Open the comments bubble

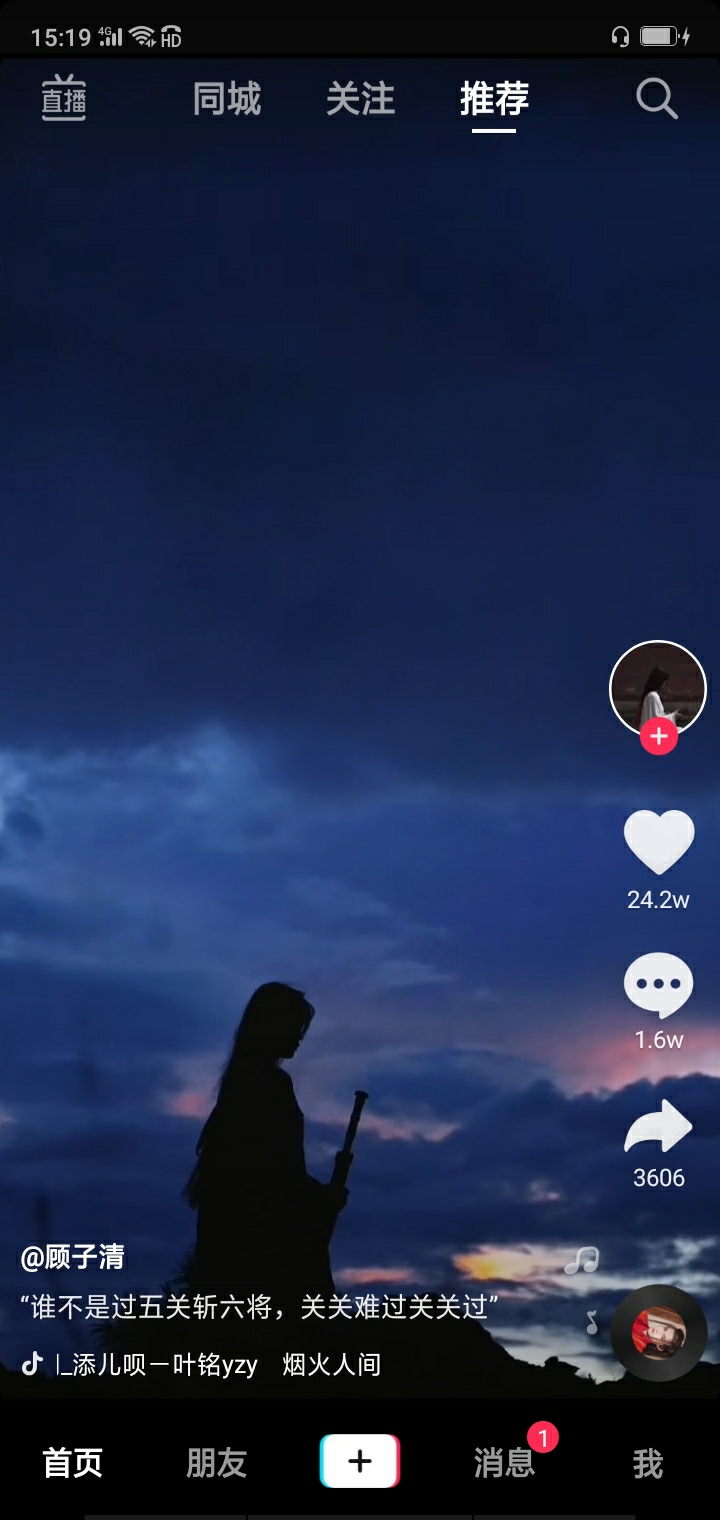pos(658,985)
